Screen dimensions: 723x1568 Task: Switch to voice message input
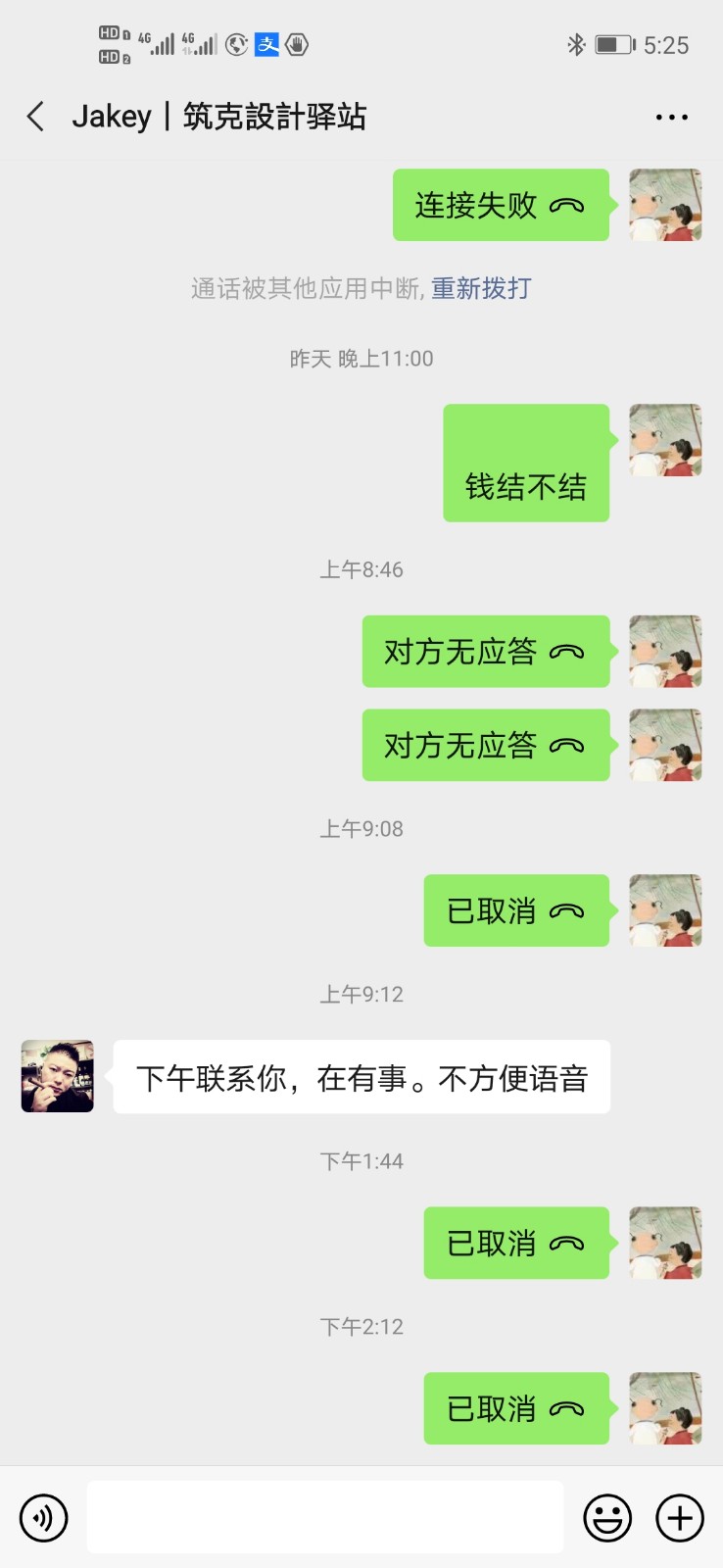[x=43, y=1518]
